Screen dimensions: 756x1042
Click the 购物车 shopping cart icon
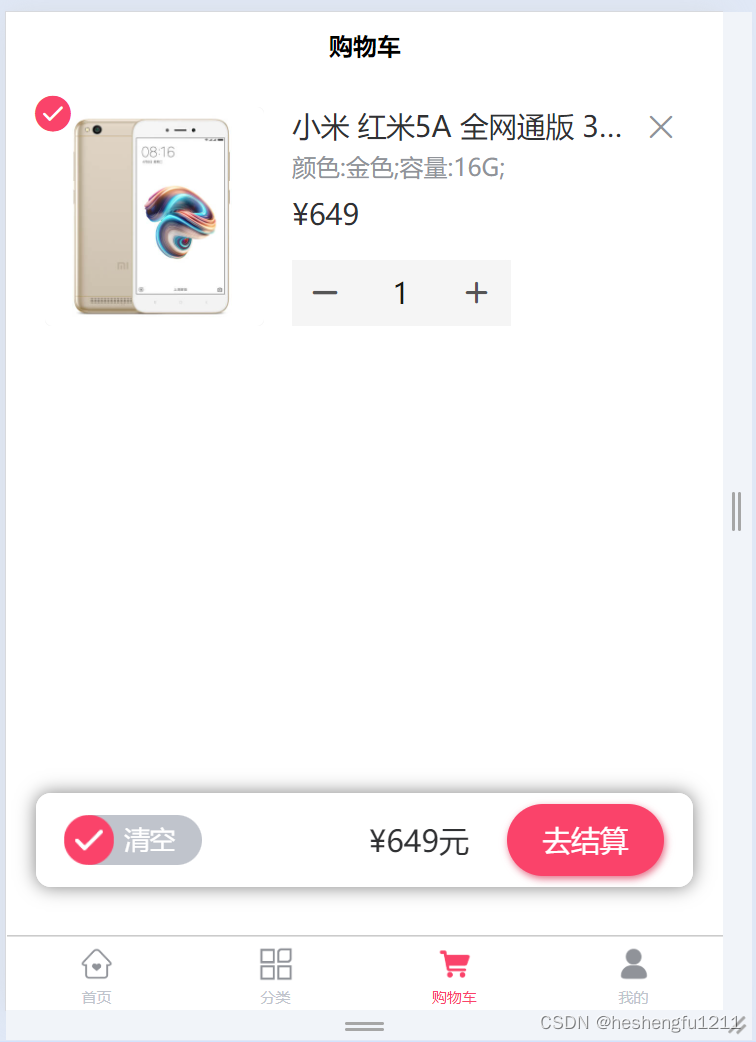tap(455, 963)
